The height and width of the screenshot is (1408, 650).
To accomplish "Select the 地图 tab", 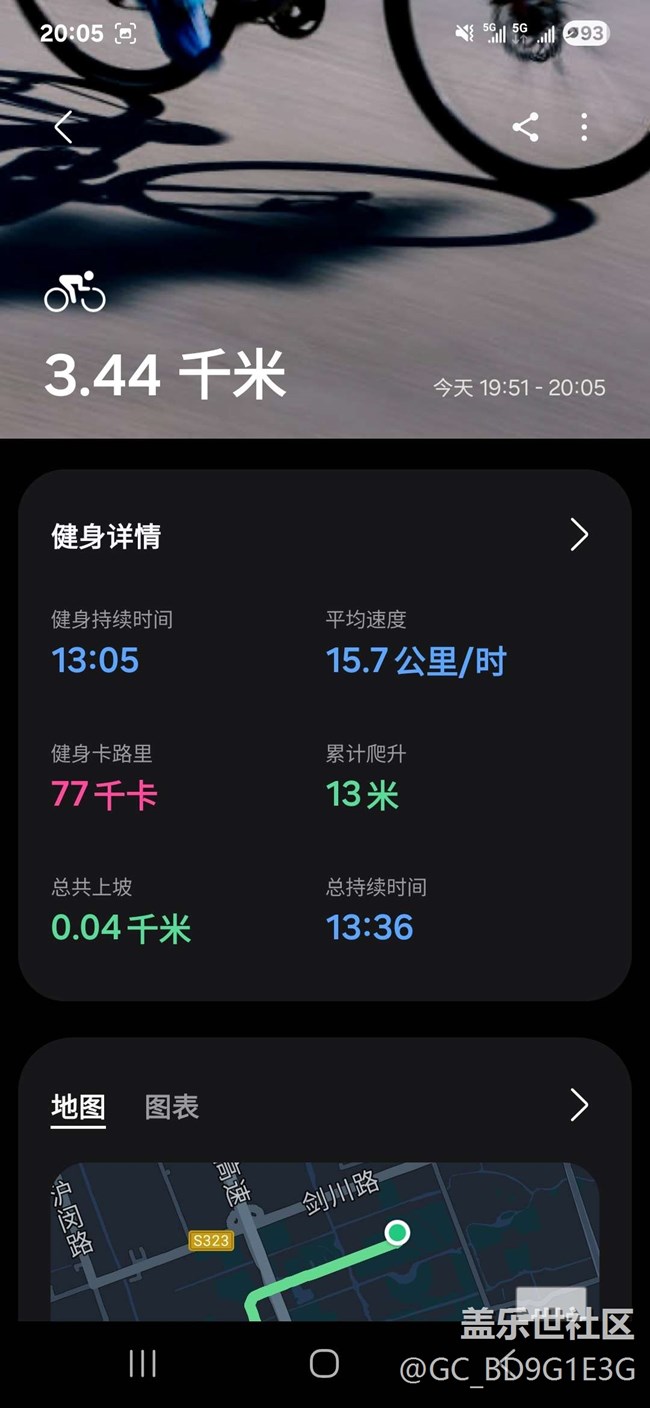I will click(78, 1107).
